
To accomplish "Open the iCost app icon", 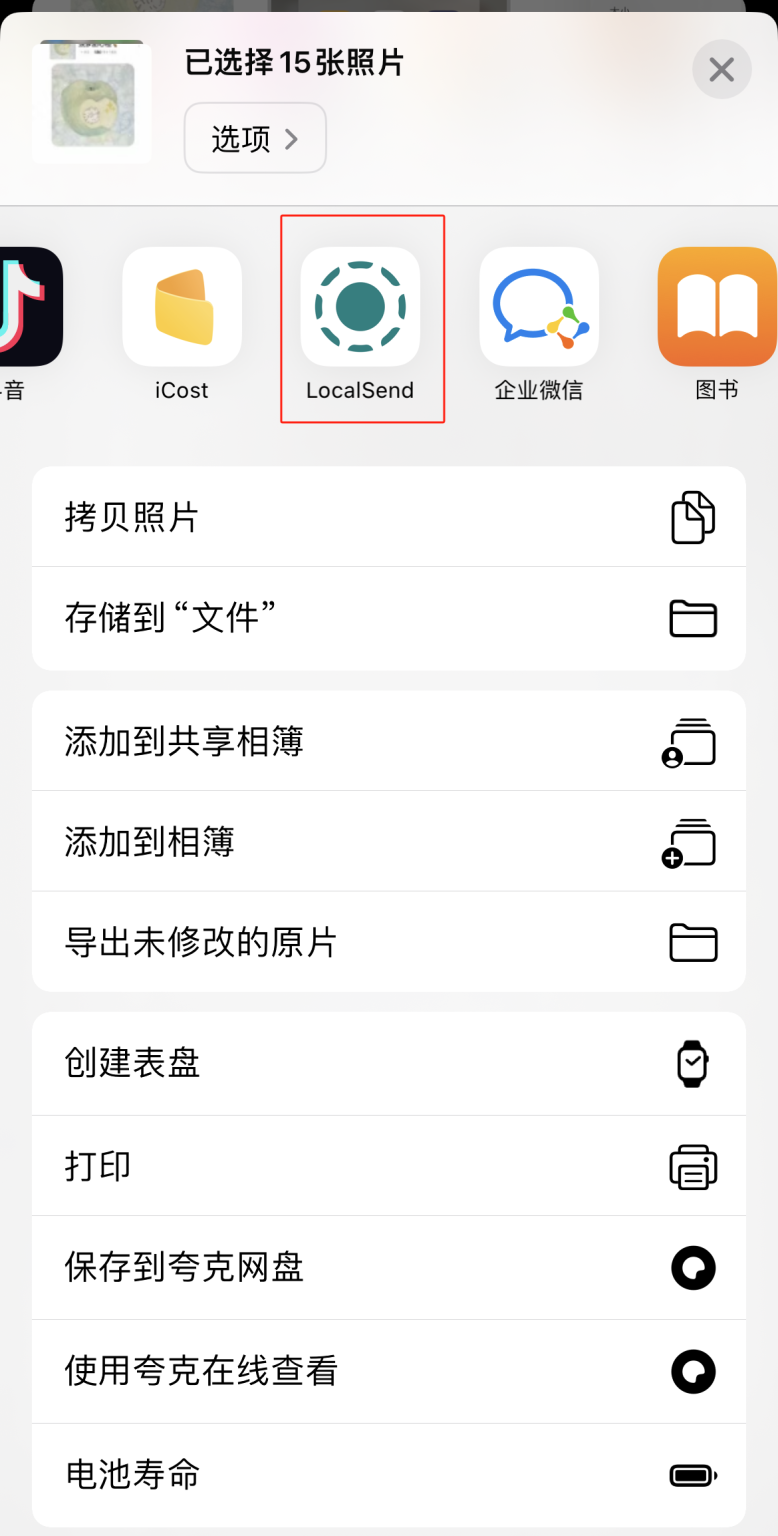I will (x=181, y=307).
